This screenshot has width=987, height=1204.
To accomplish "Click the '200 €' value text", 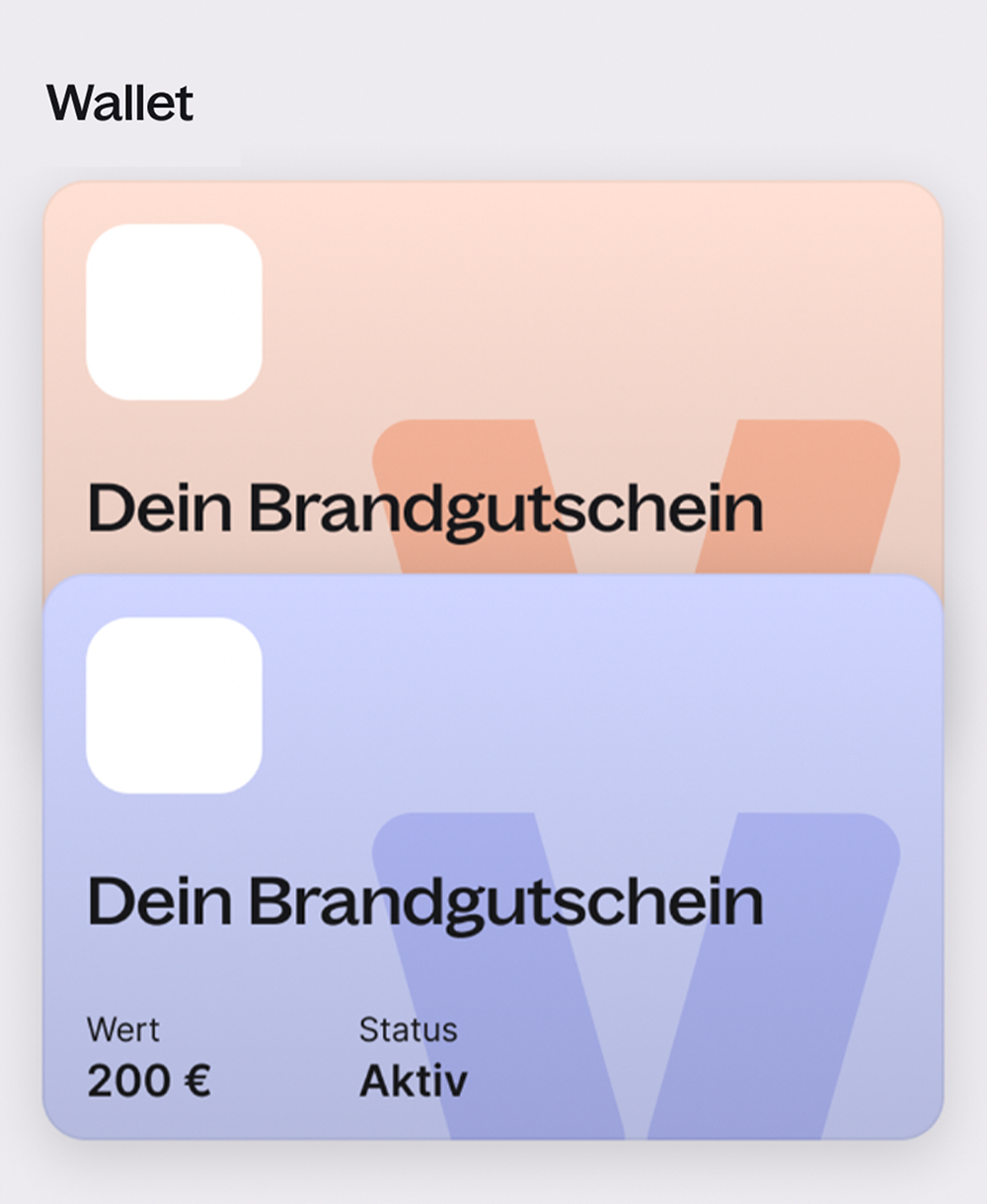I will [x=148, y=1081].
